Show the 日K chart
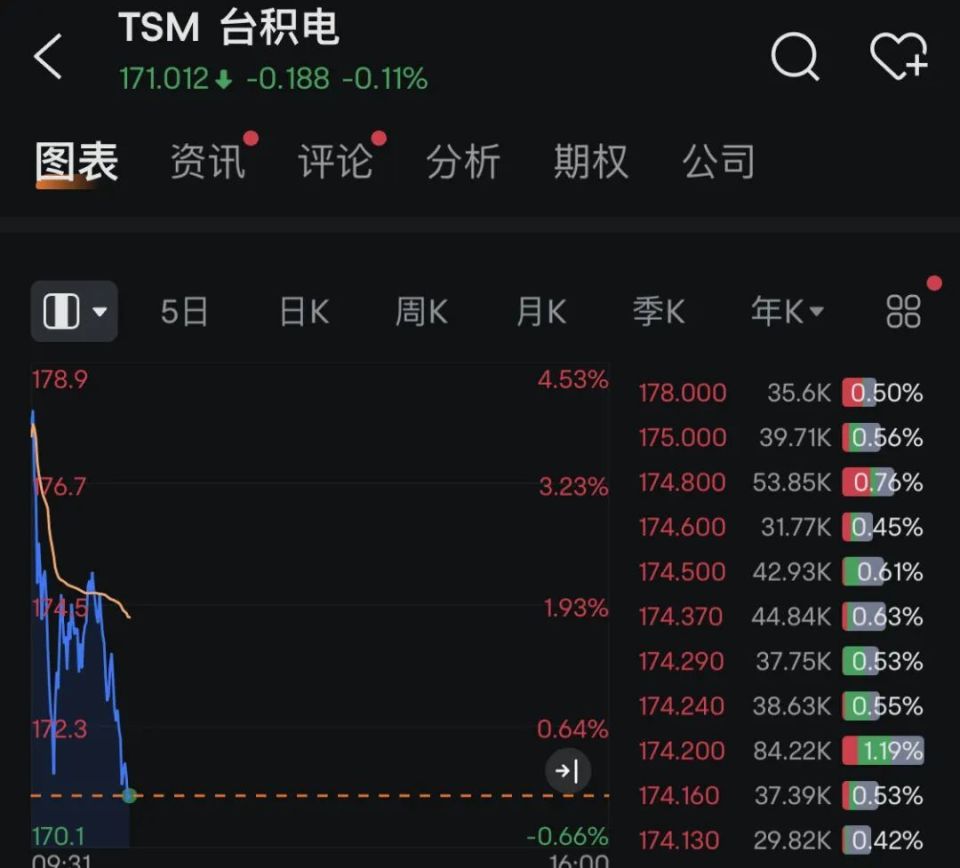This screenshot has width=960, height=868. 304,312
